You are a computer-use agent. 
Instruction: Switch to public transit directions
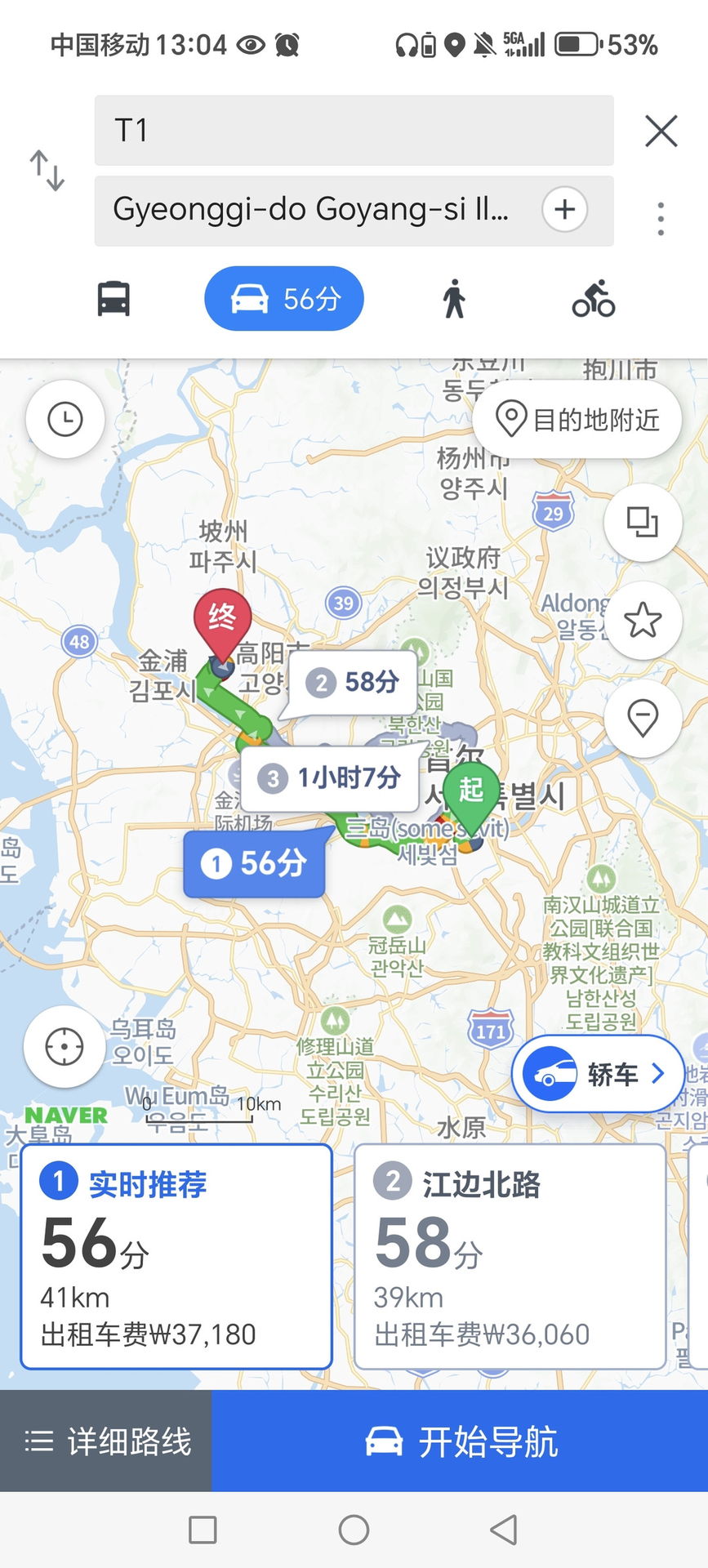114,299
